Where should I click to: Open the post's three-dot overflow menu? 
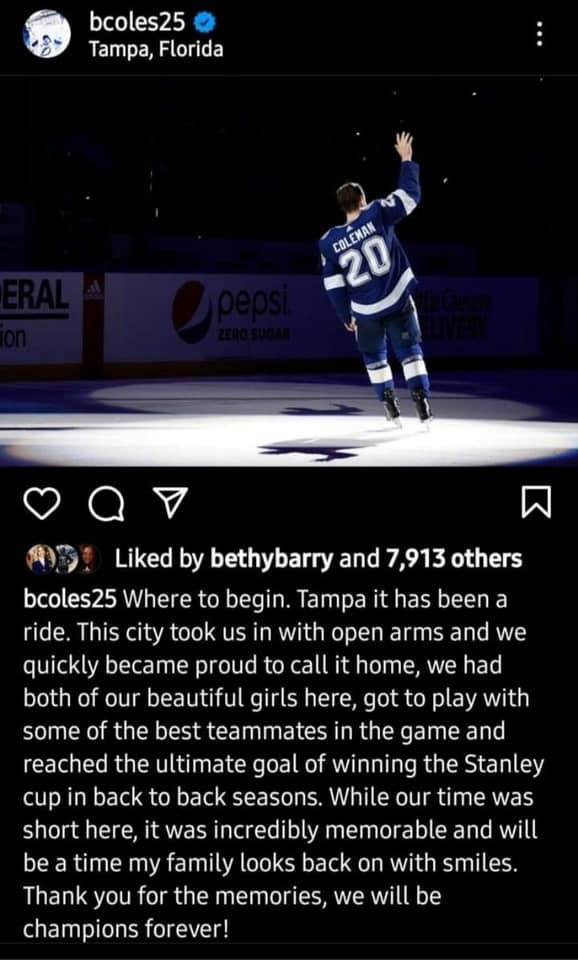tap(539, 34)
